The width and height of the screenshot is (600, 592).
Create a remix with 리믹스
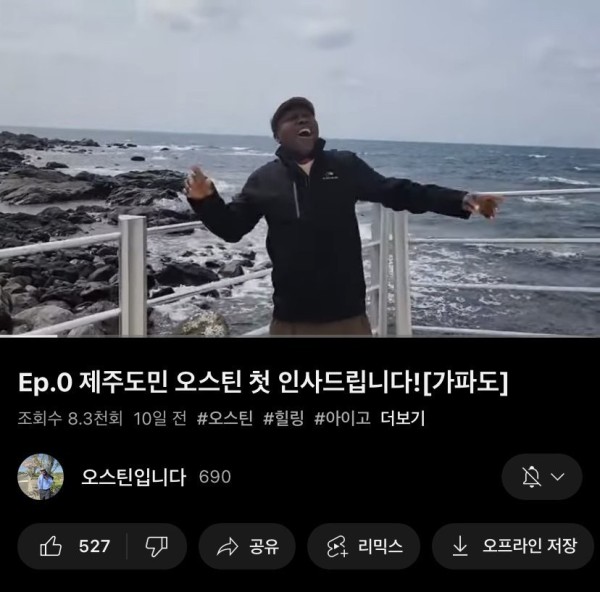[365, 546]
